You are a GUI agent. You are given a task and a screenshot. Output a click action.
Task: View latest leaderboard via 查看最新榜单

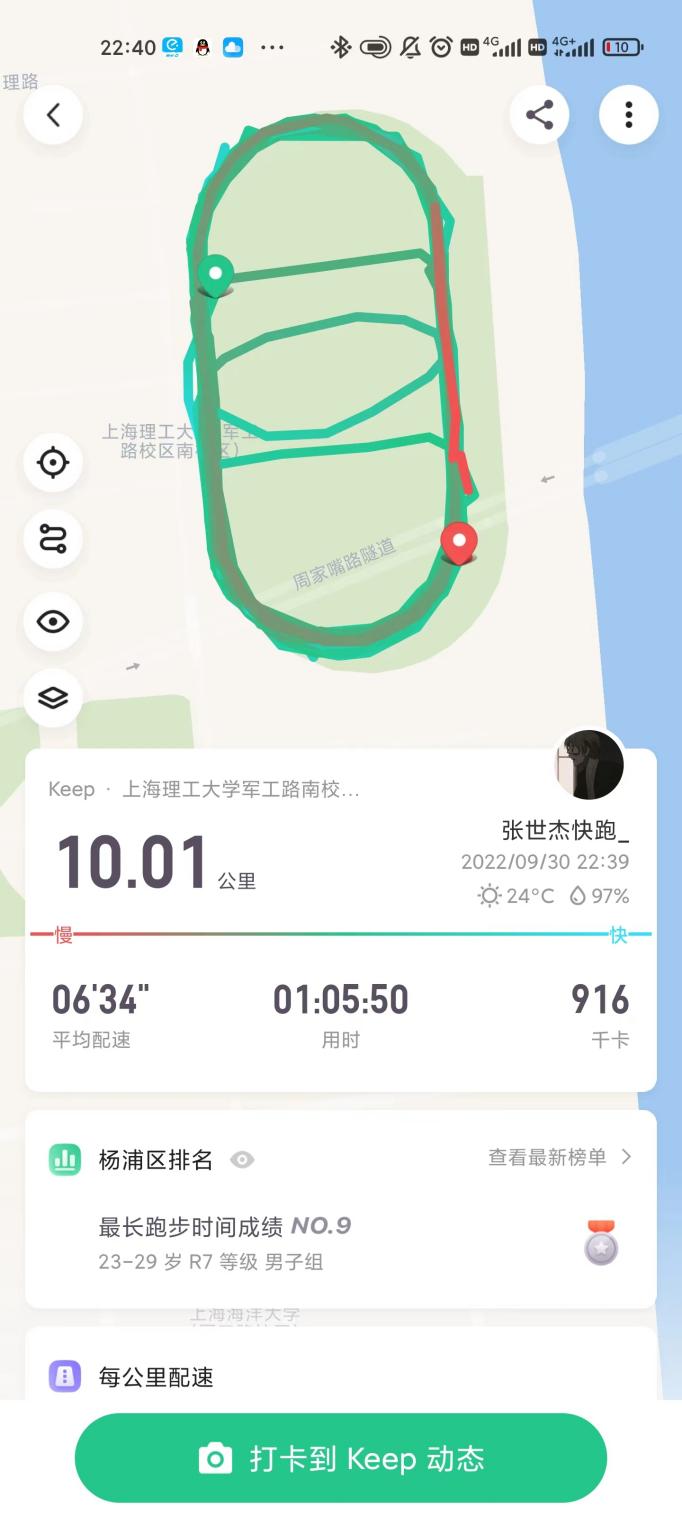click(x=559, y=1157)
